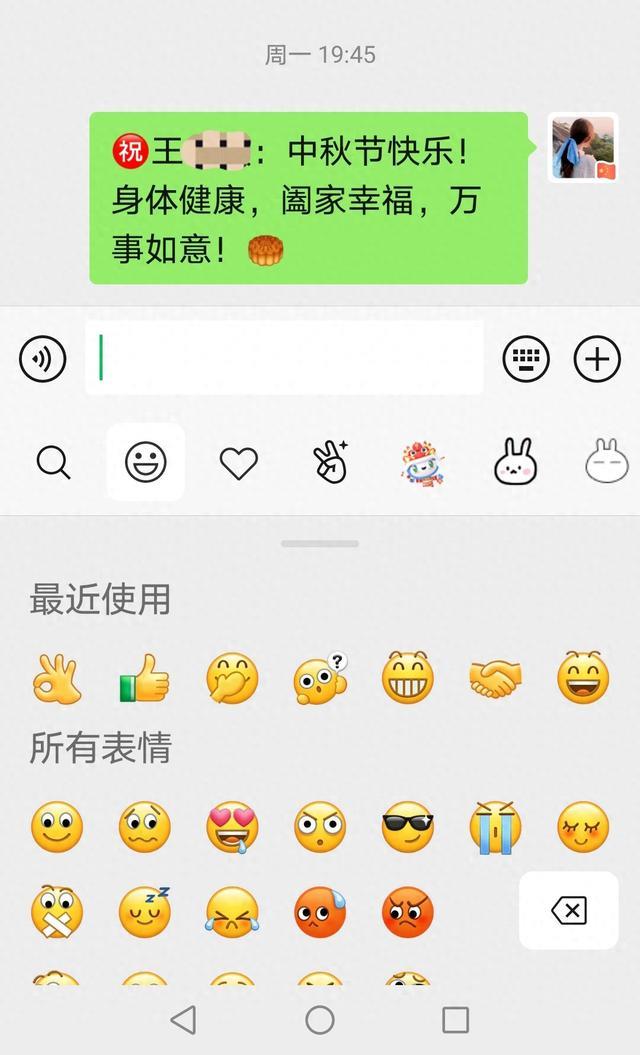
Task: Switch to the white rabbit sticker pack
Action: pyautogui.click(x=516, y=463)
